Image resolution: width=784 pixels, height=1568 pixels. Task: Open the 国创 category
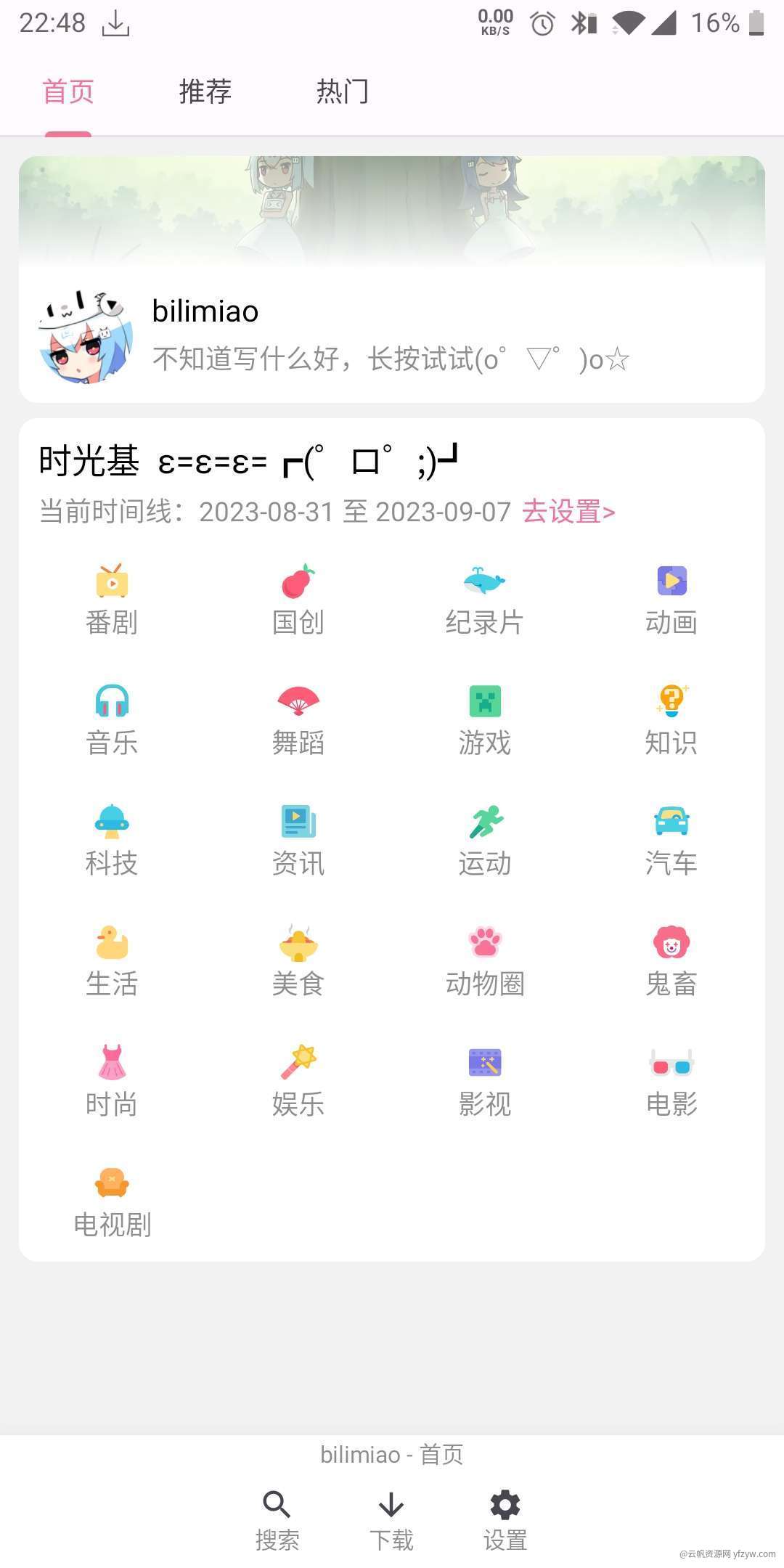tap(298, 600)
